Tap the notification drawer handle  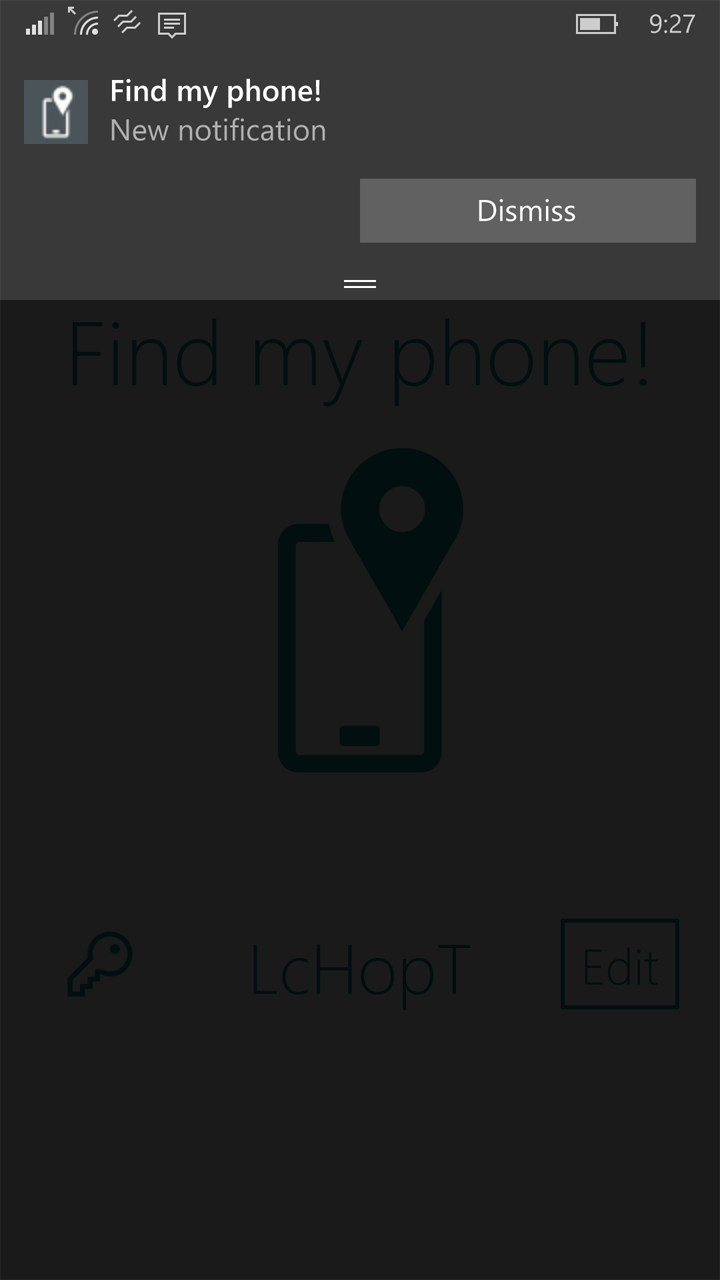tap(360, 284)
